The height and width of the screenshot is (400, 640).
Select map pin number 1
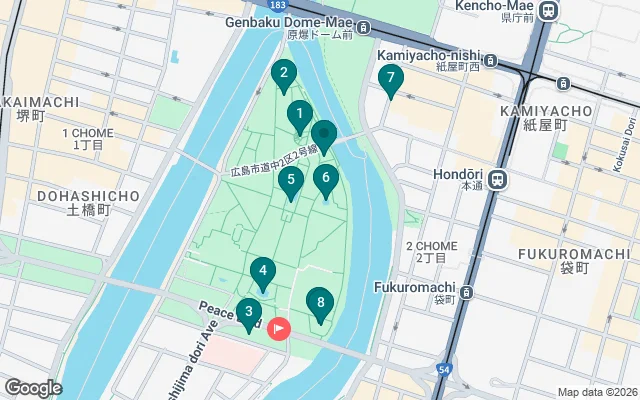(x=298, y=116)
